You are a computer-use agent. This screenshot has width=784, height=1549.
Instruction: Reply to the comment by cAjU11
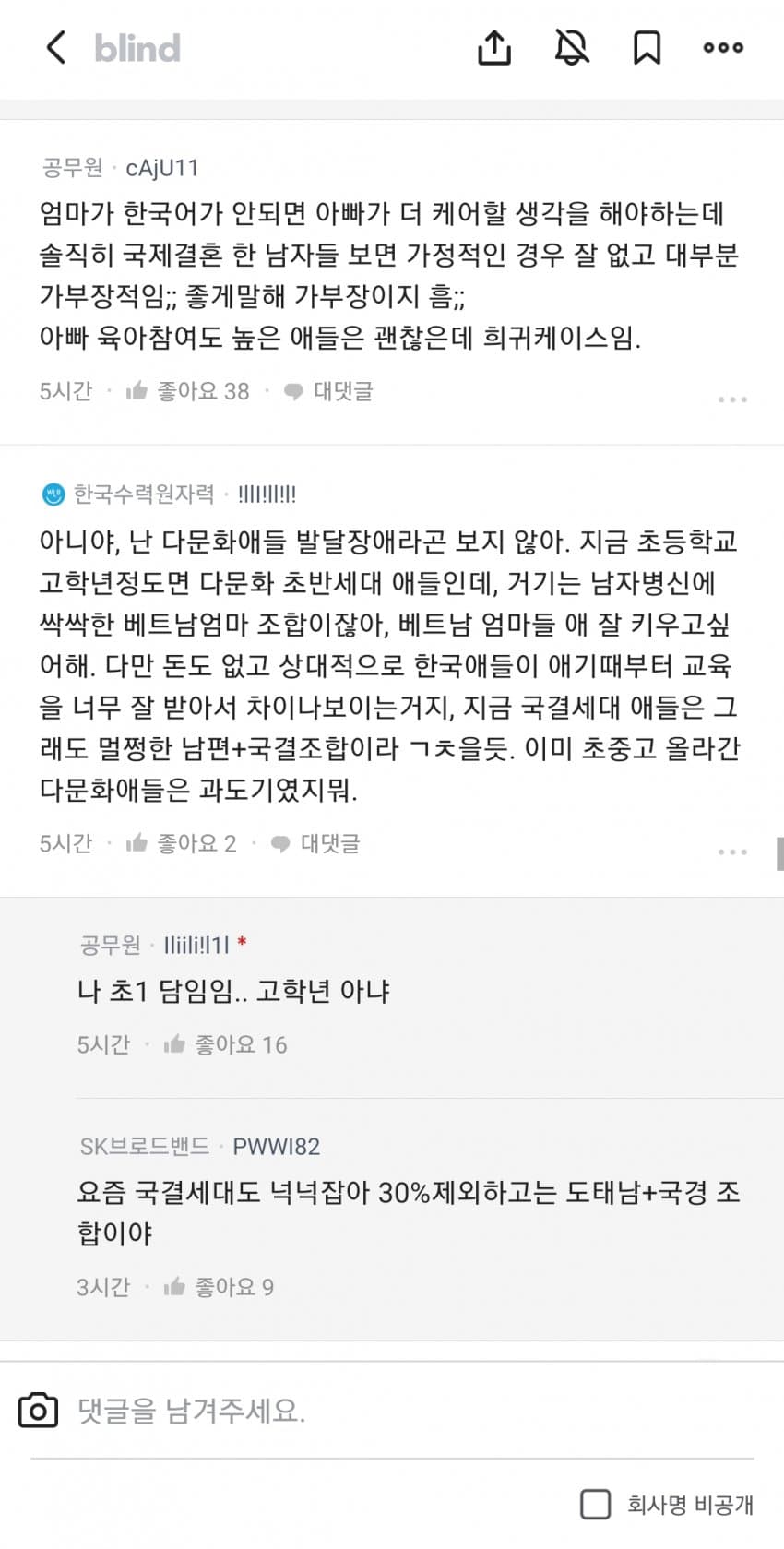pos(328,391)
